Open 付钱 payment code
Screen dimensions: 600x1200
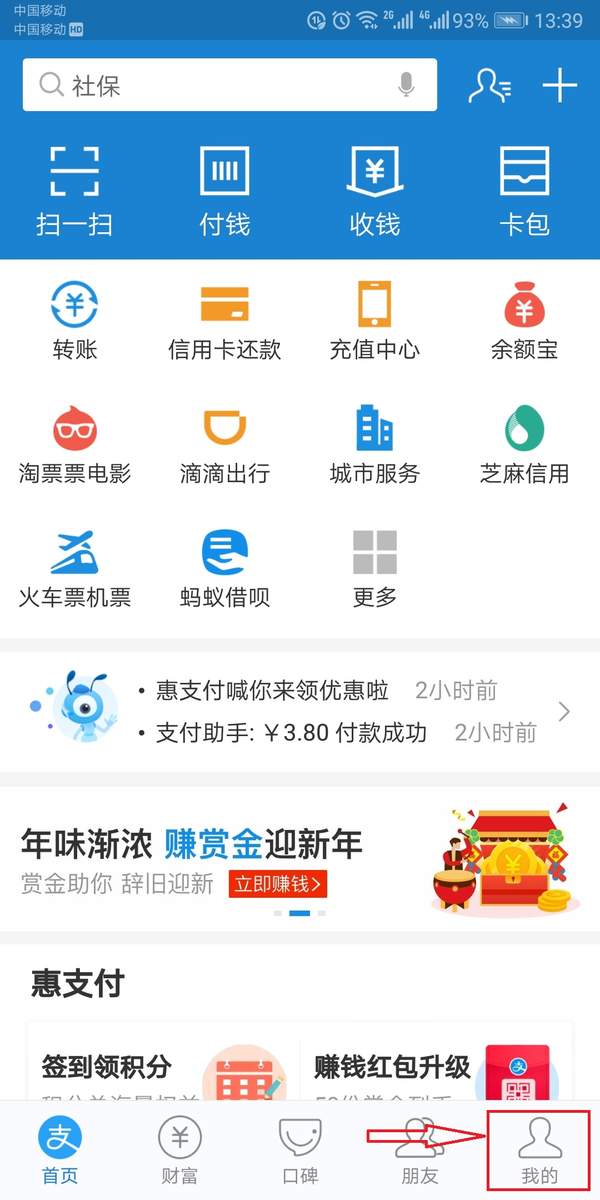pyautogui.click(x=225, y=190)
